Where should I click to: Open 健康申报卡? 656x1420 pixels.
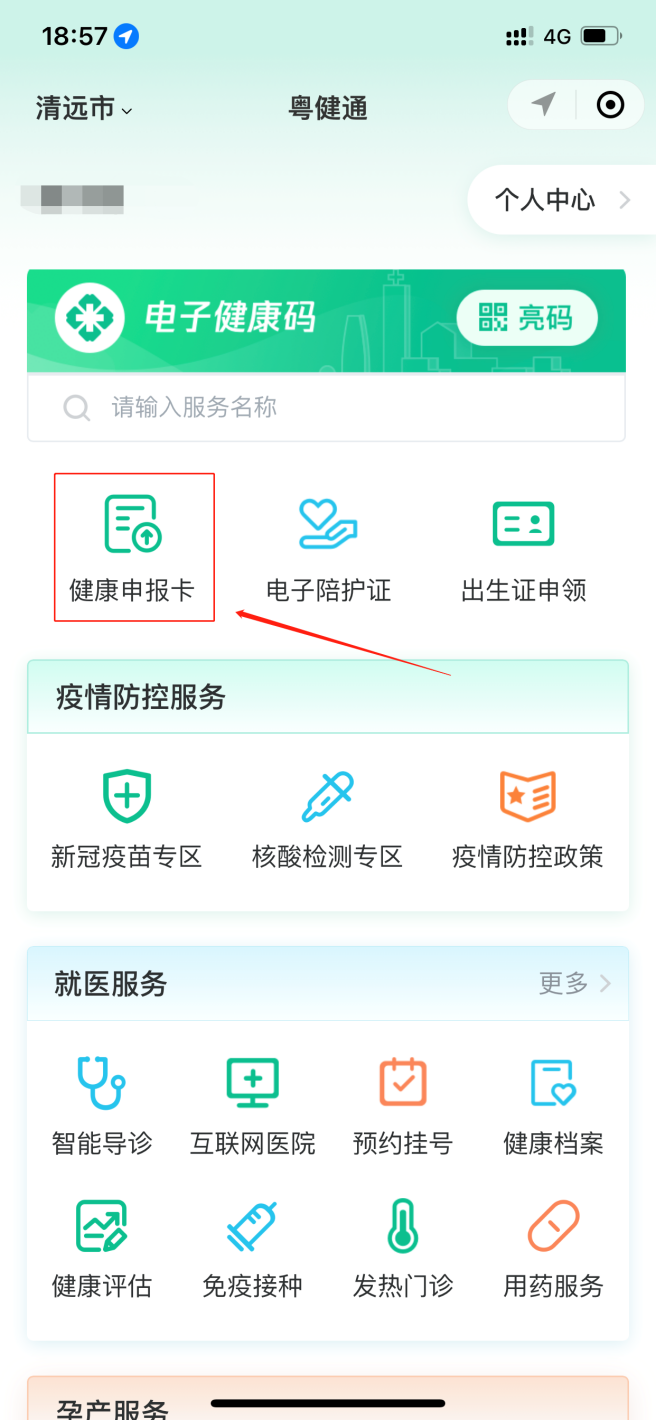[x=133, y=547]
